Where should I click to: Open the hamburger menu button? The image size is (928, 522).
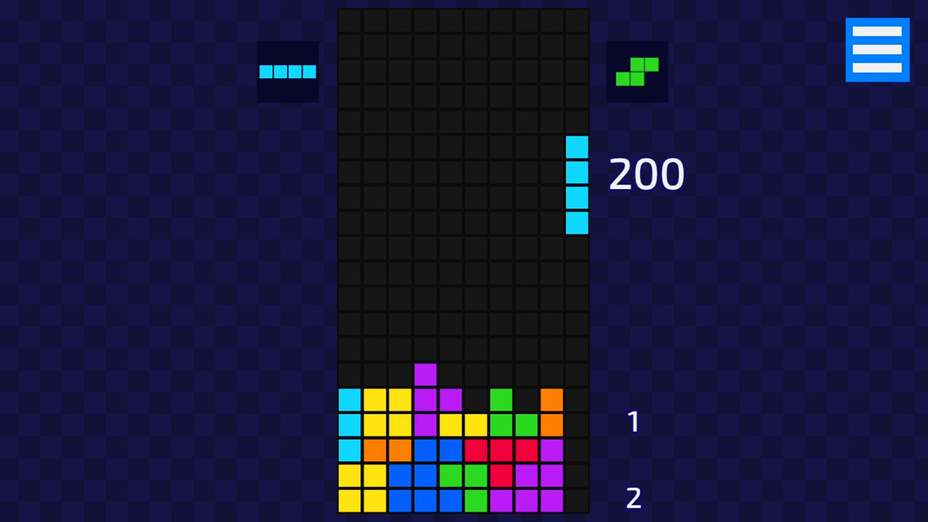(877, 49)
